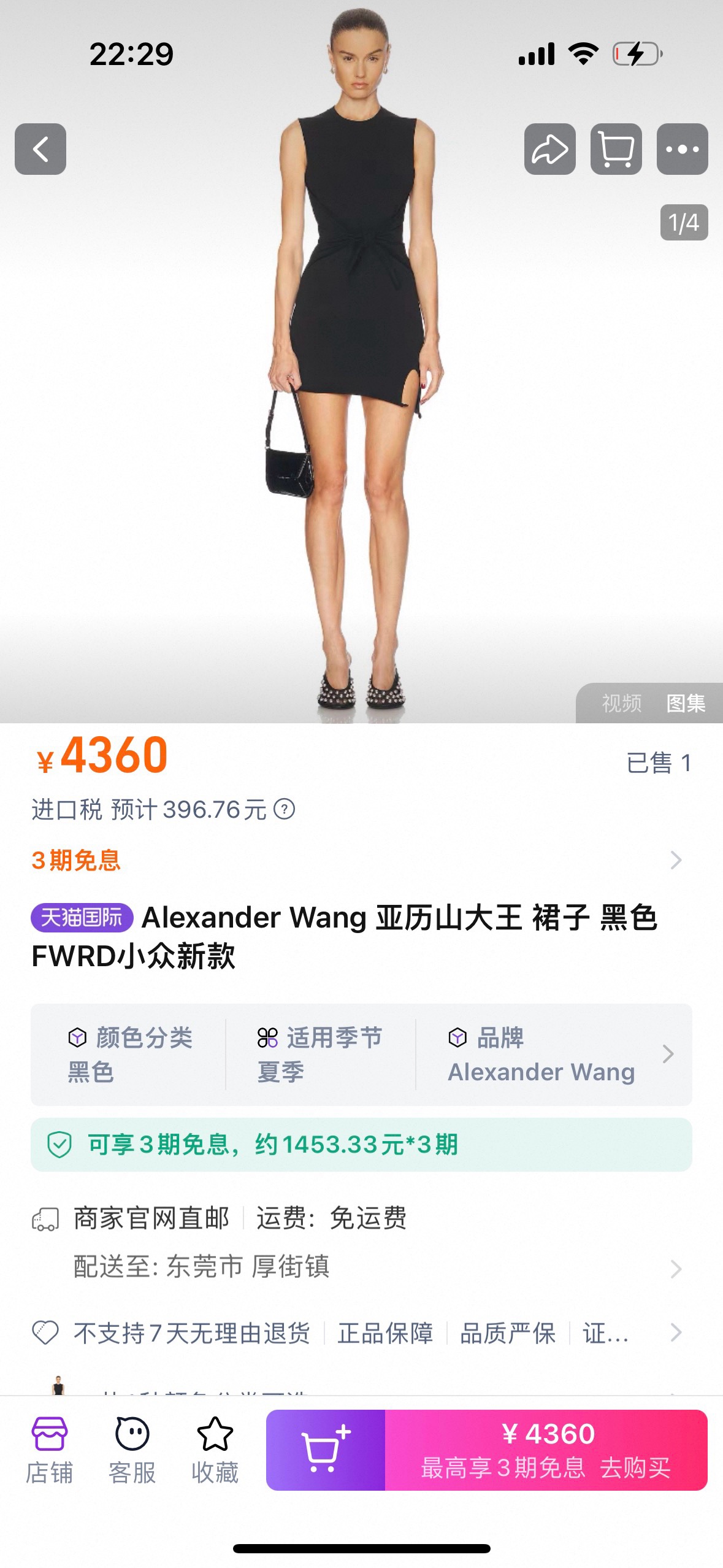Switch to the 图集 media tab
The height and width of the screenshot is (1568, 723).
[686, 703]
